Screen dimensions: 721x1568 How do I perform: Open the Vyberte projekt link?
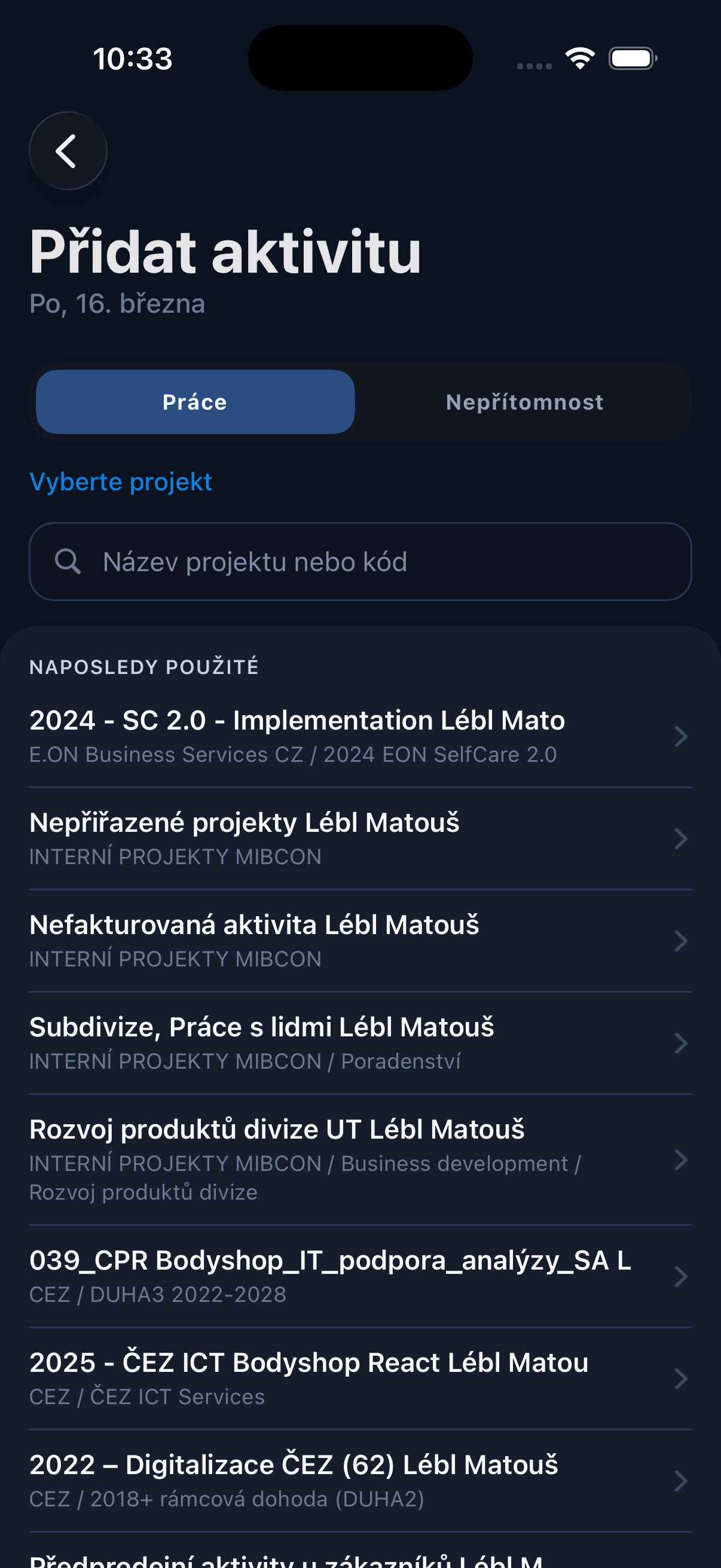(121, 481)
